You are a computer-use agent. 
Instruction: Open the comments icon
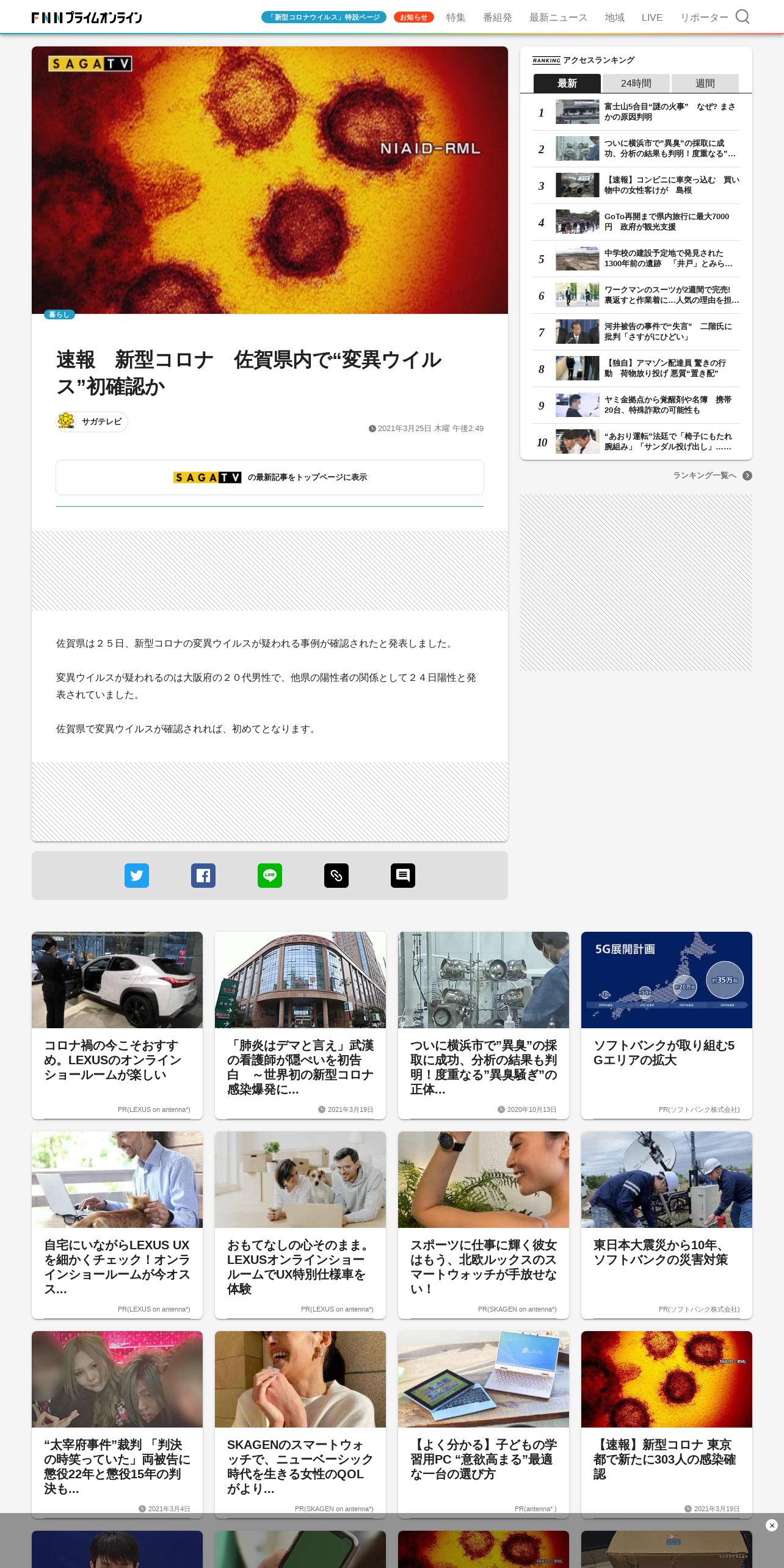pyautogui.click(x=403, y=875)
